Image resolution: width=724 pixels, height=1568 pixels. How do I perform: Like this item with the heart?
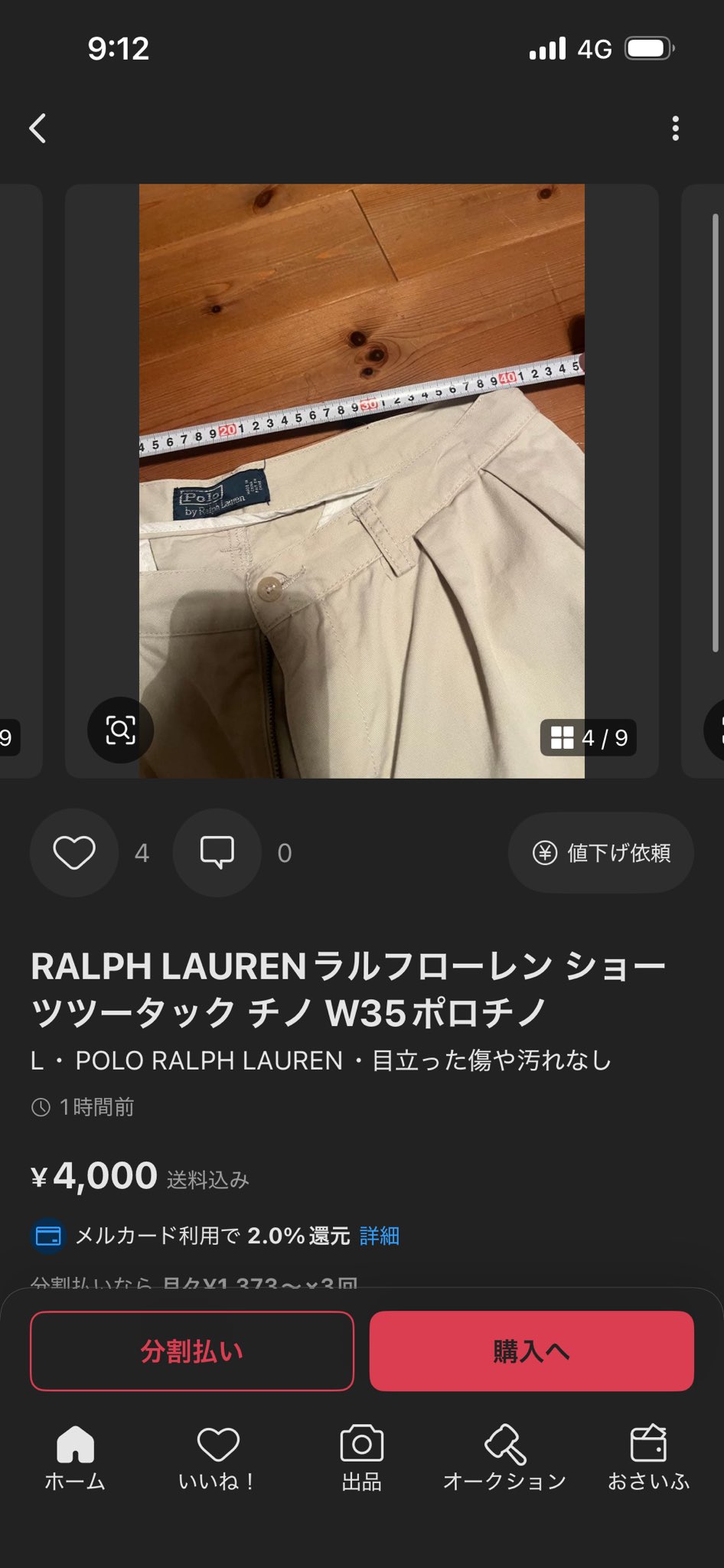[74, 852]
